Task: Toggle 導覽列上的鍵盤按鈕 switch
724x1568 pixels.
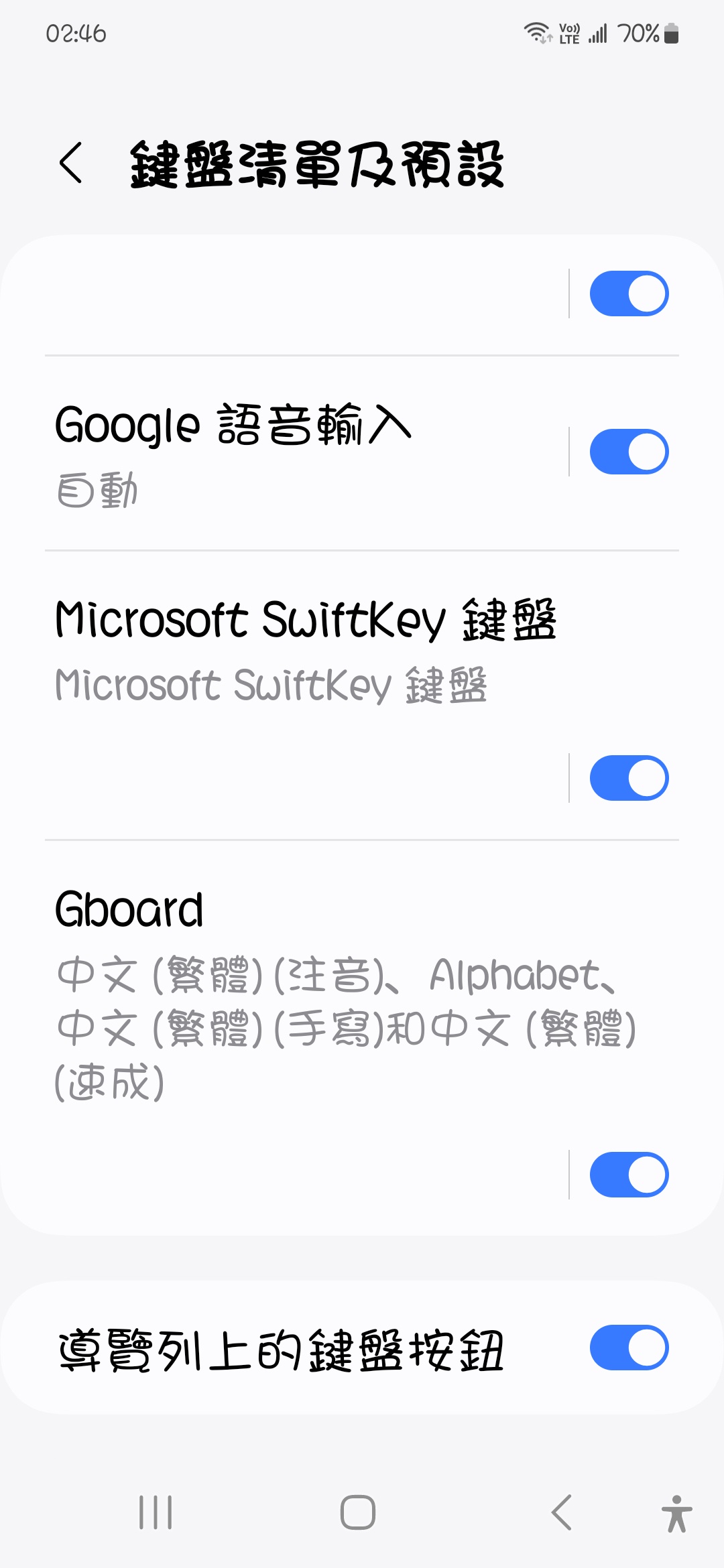Action: point(629,1348)
